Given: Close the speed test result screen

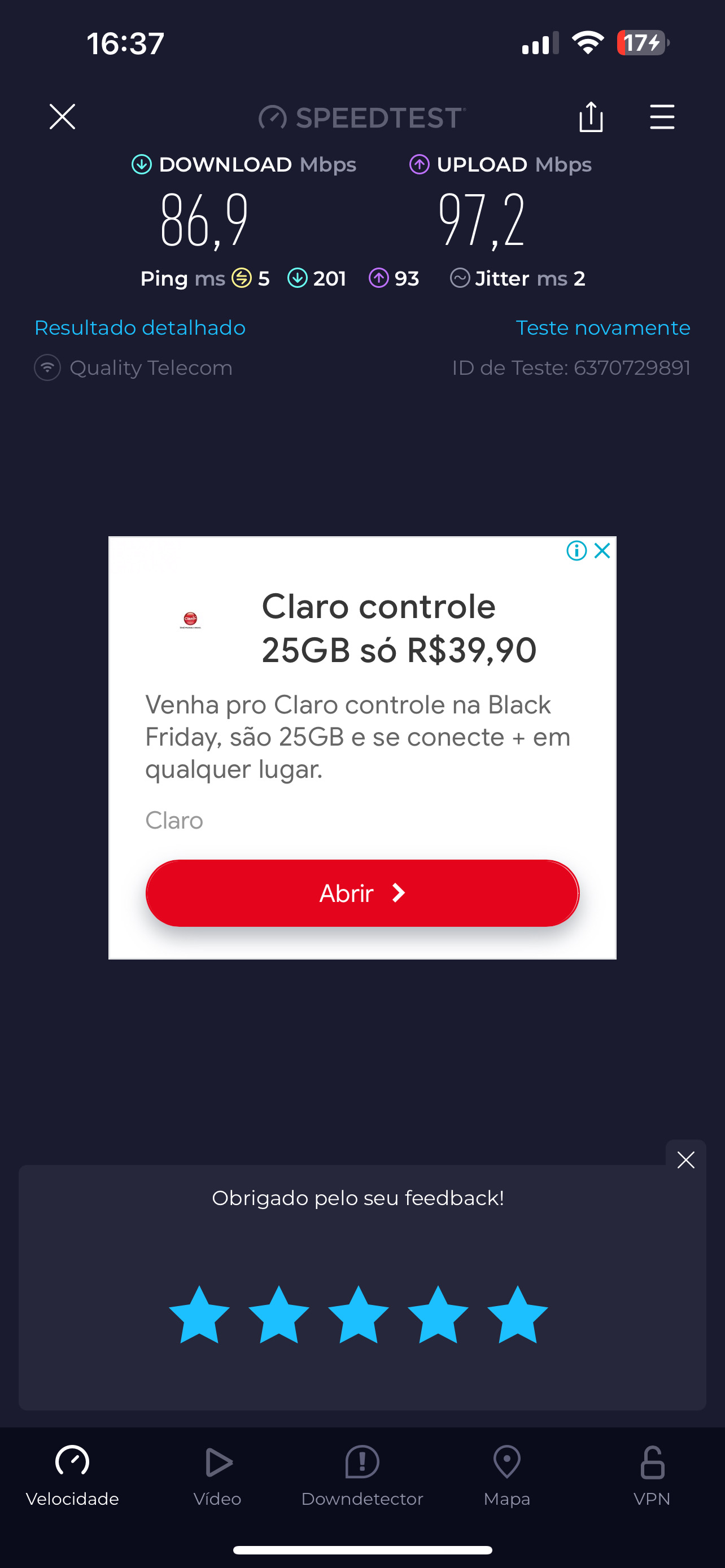Looking at the screenshot, I should coord(62,116).
